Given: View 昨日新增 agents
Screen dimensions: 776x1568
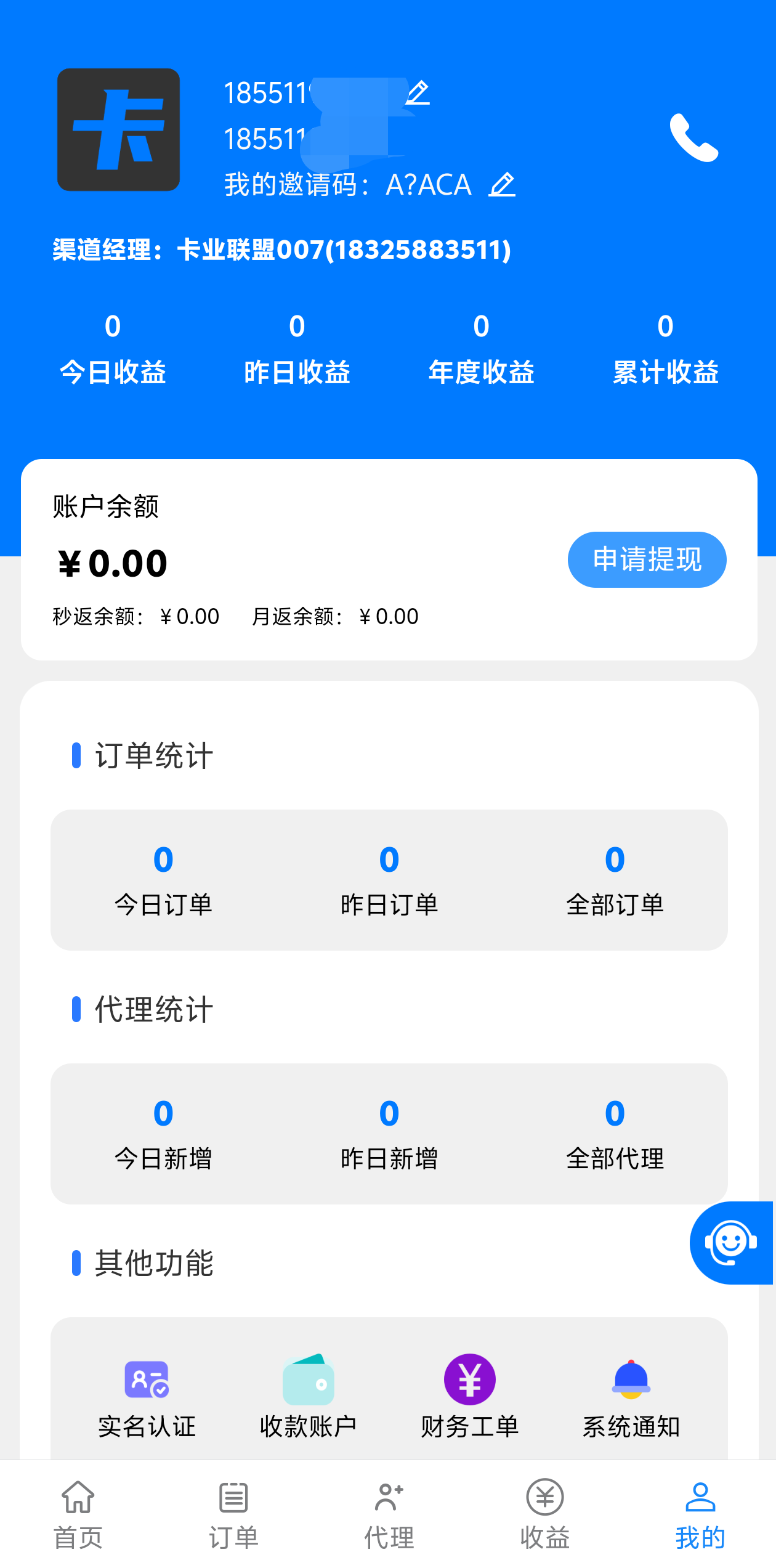Looking at the screenshot, I should tap(389, 1134).
